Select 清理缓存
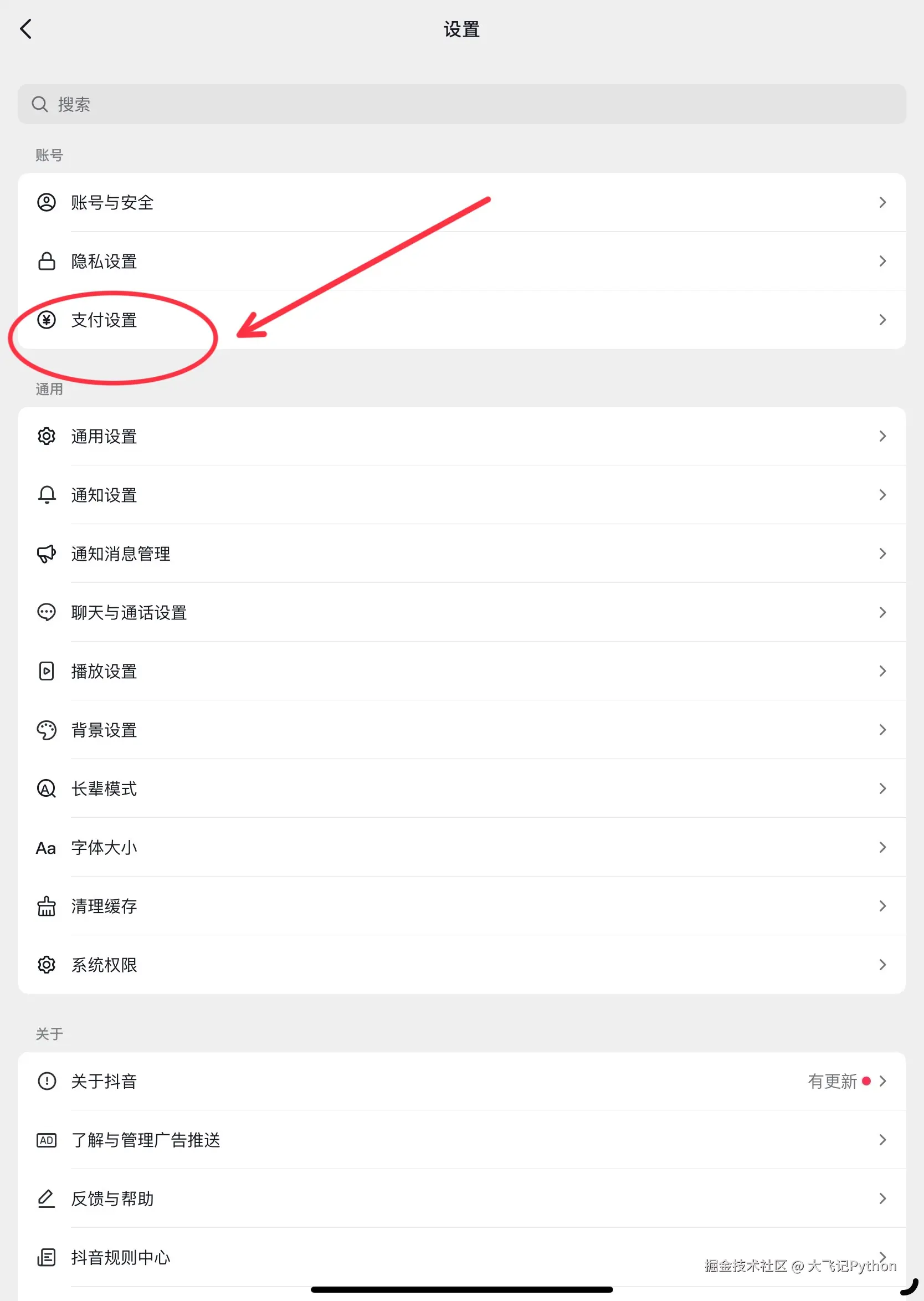This screenshot has height=1301, width=924. tap(461, 906)
